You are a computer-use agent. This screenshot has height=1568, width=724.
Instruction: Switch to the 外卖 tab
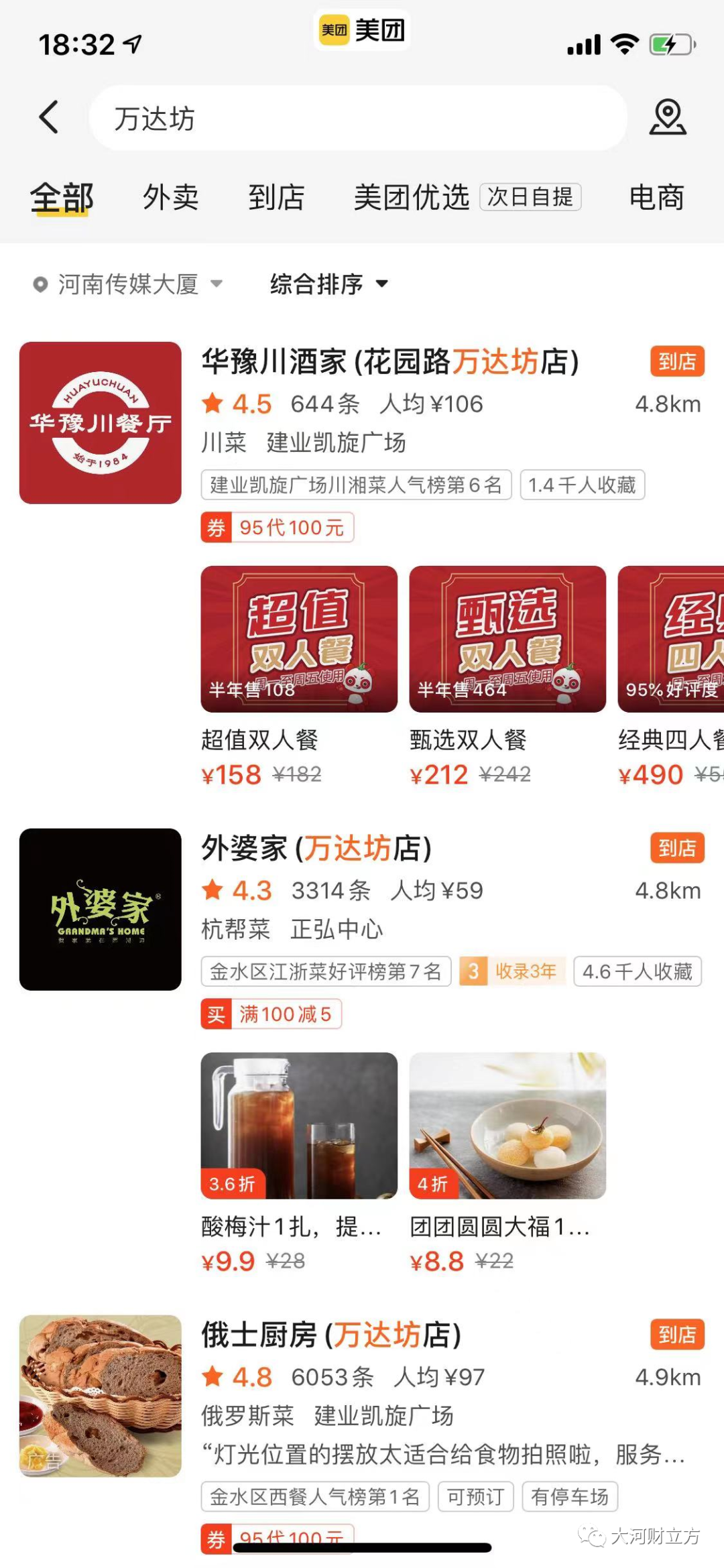pyautogui.click(x=170, y=198)
